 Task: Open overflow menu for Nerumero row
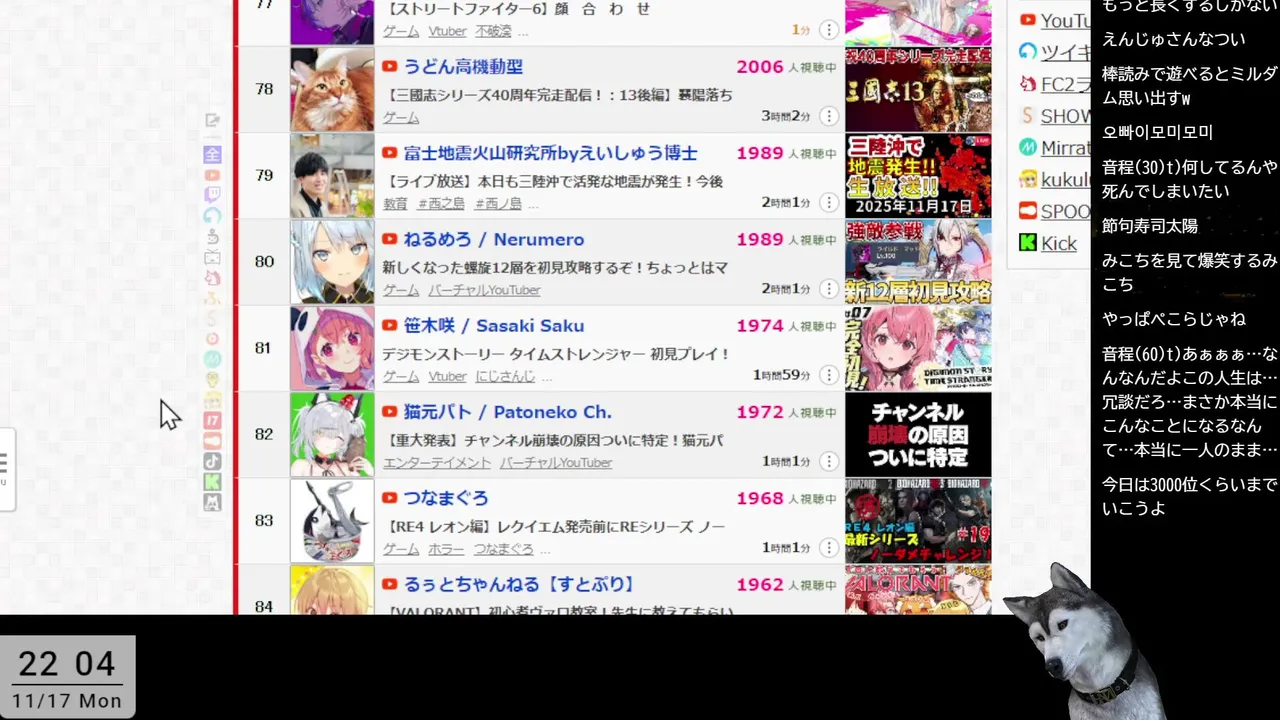[829, 289]
